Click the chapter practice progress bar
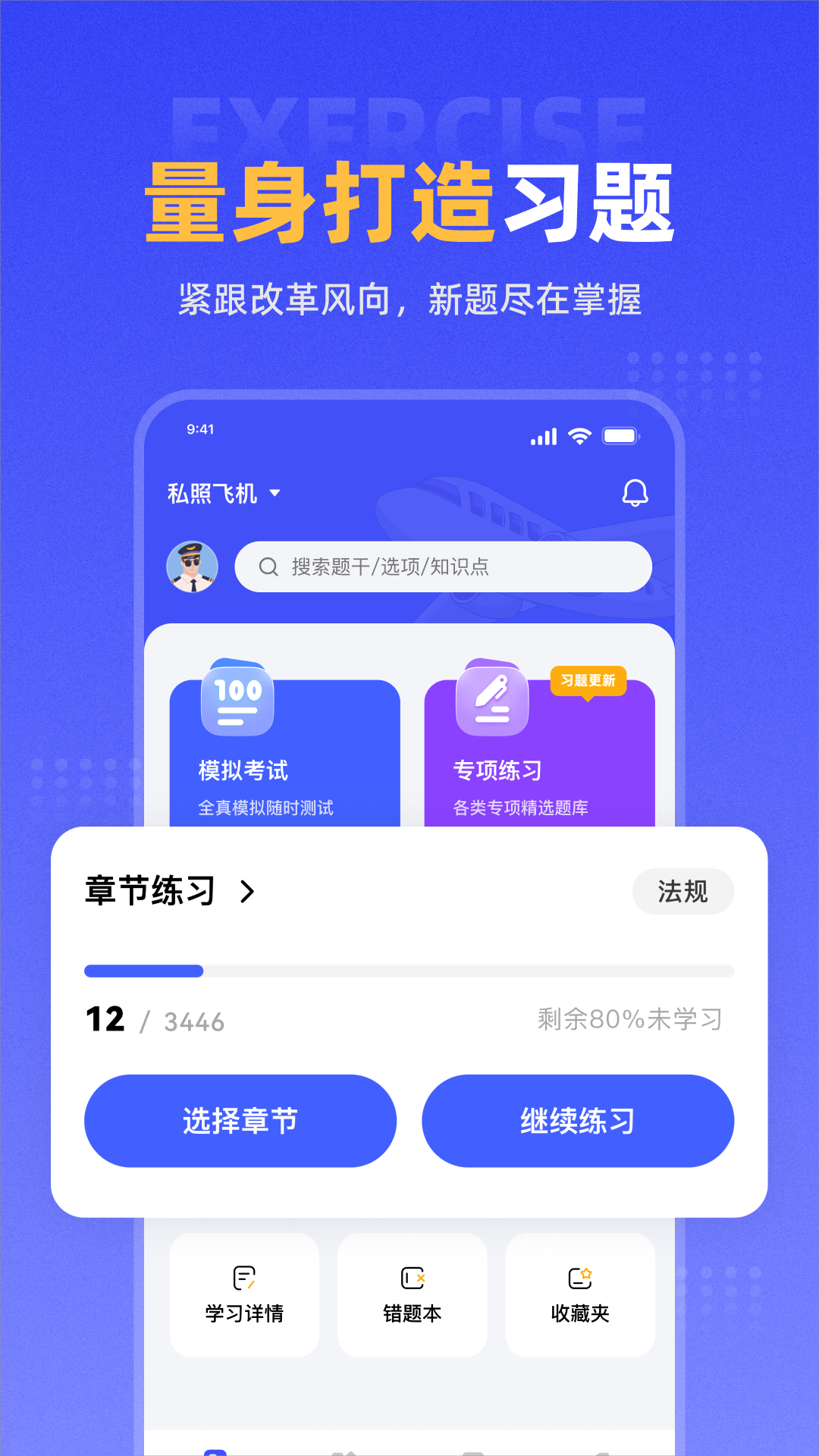Viewport: 819px width, 1456px height. (409, 971)
